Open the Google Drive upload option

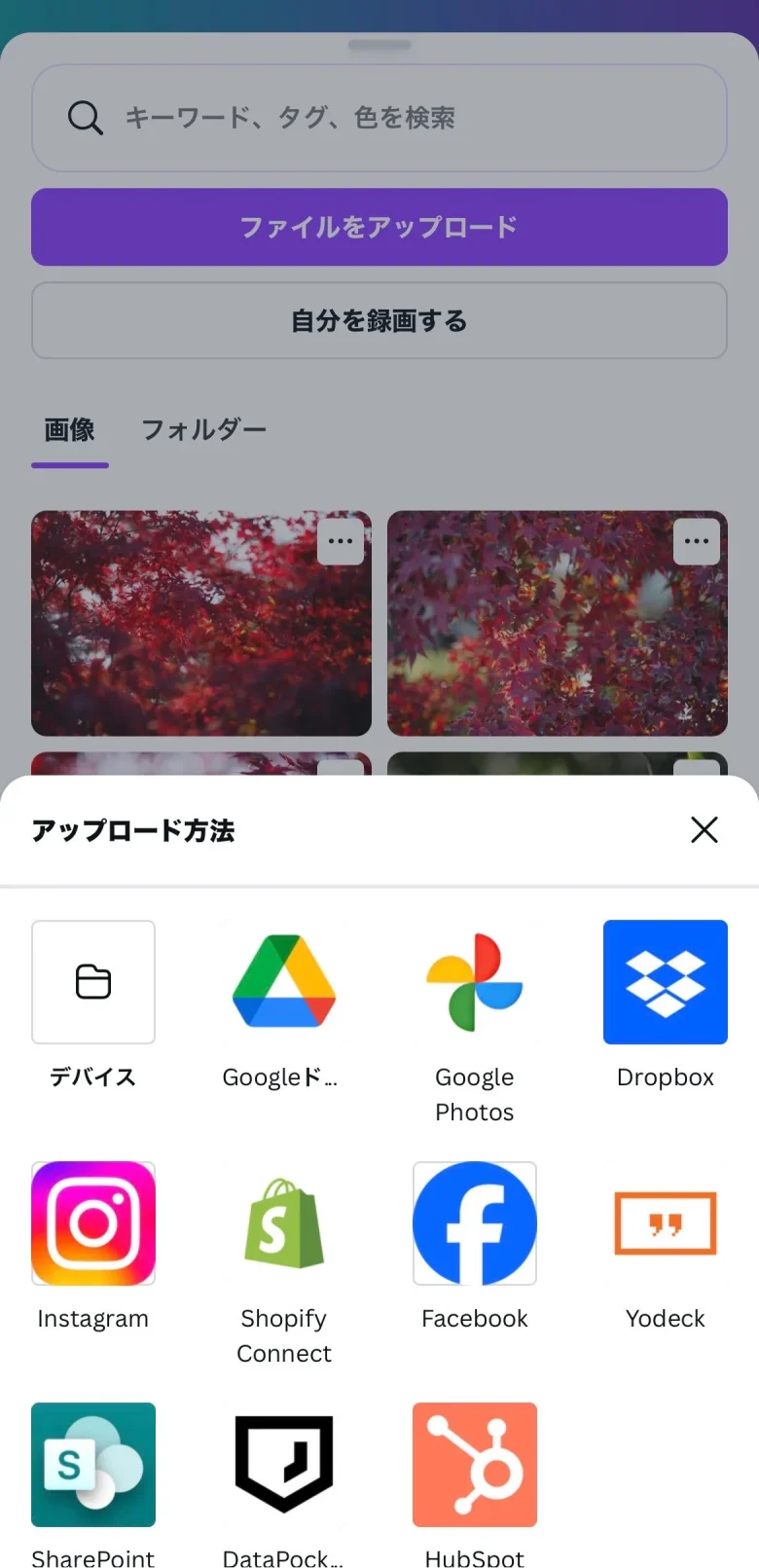coord(283,982)
